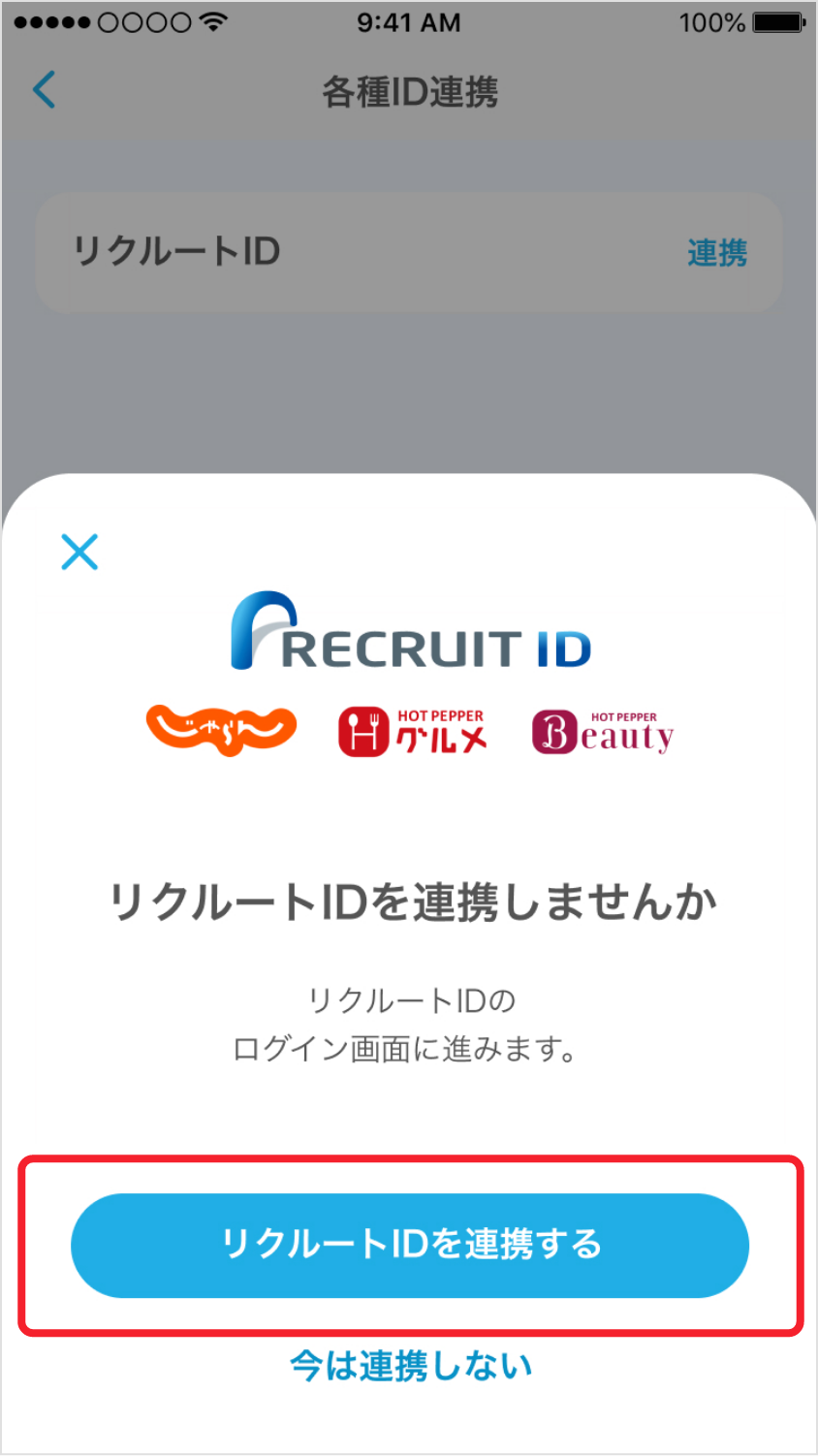
Task: Choose 今は連携しない to skip
Action: 409,1365
